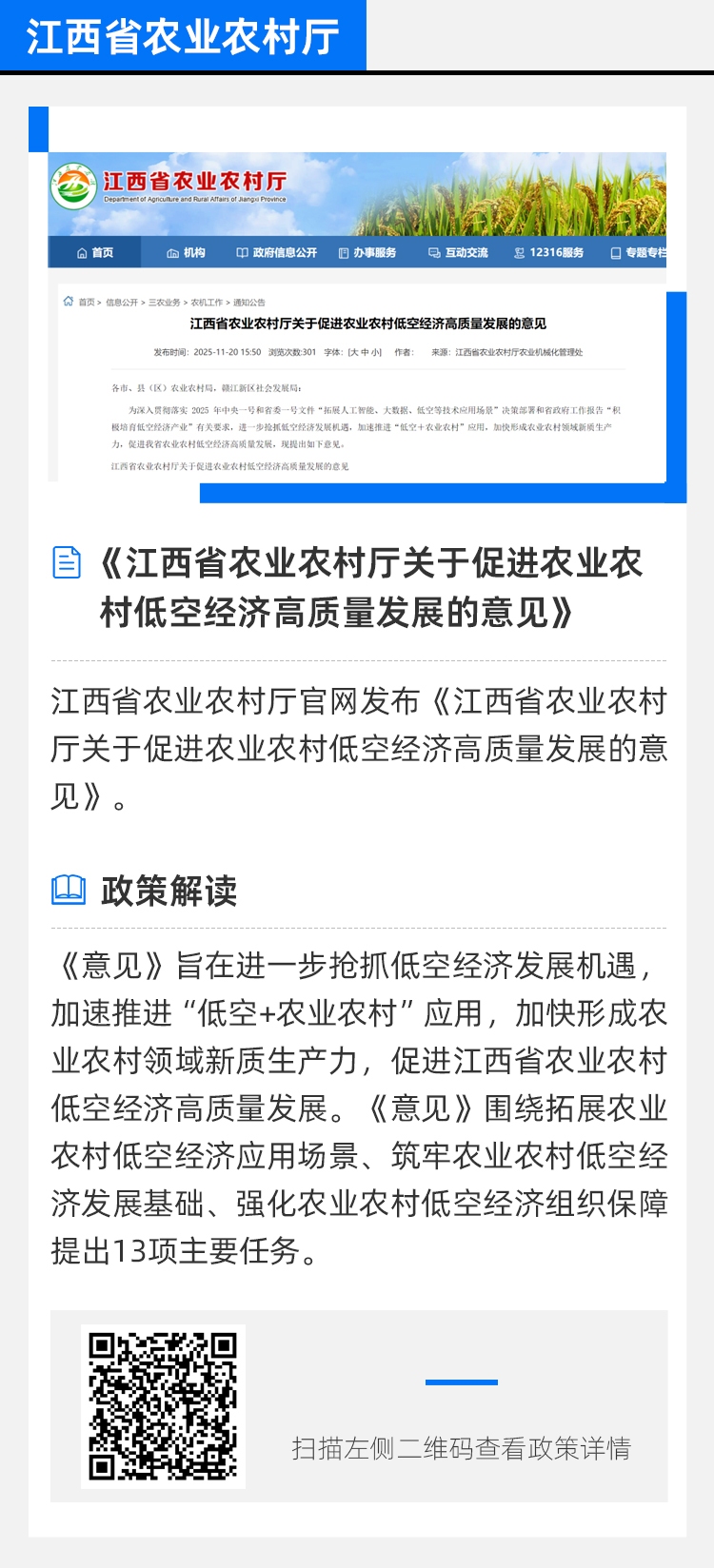Click the open-book icon beside 政府信息公开
Screen dimensions: 714x1568
(241, 253)
